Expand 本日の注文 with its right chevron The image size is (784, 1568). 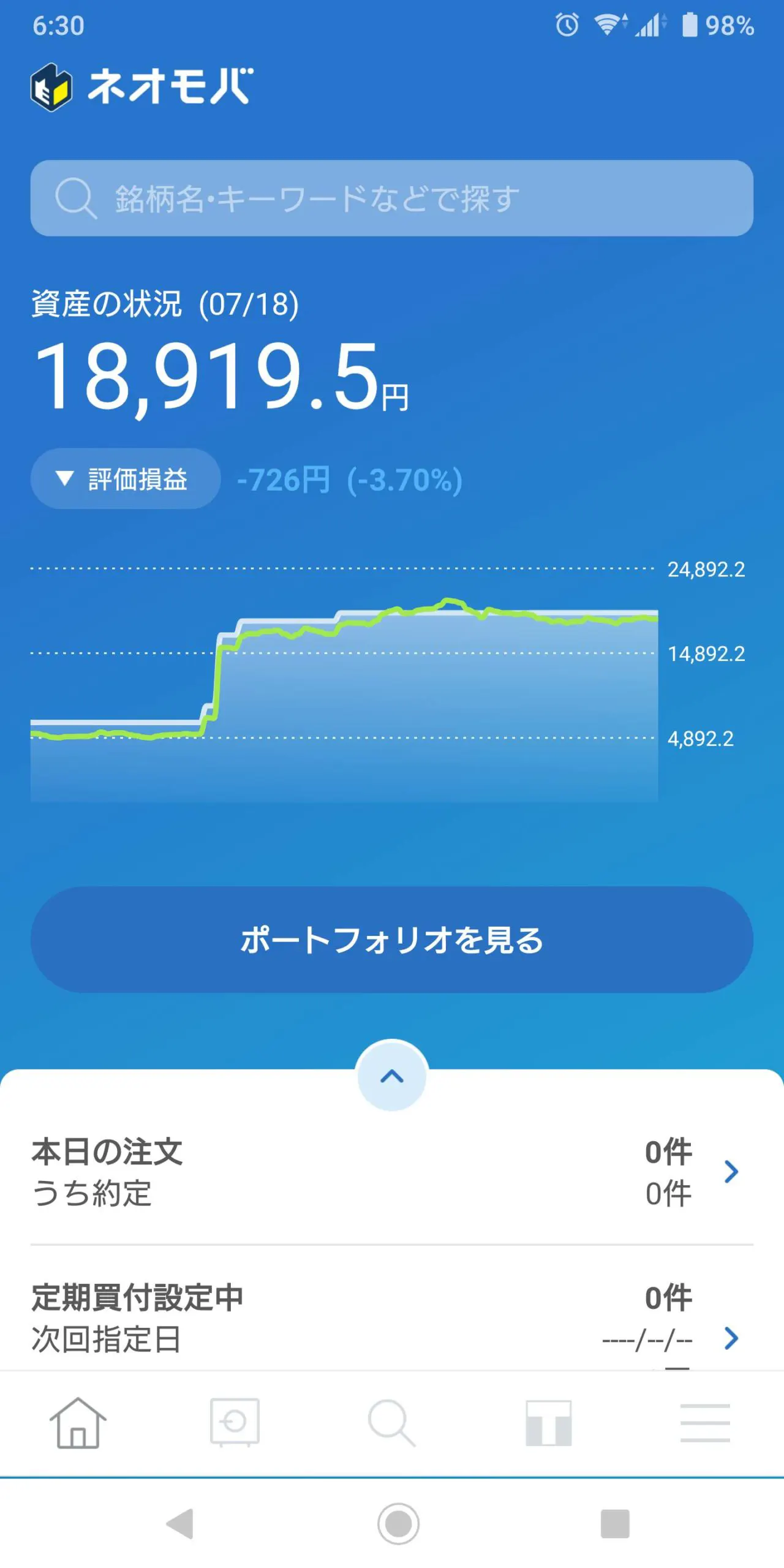(731, 1170)
